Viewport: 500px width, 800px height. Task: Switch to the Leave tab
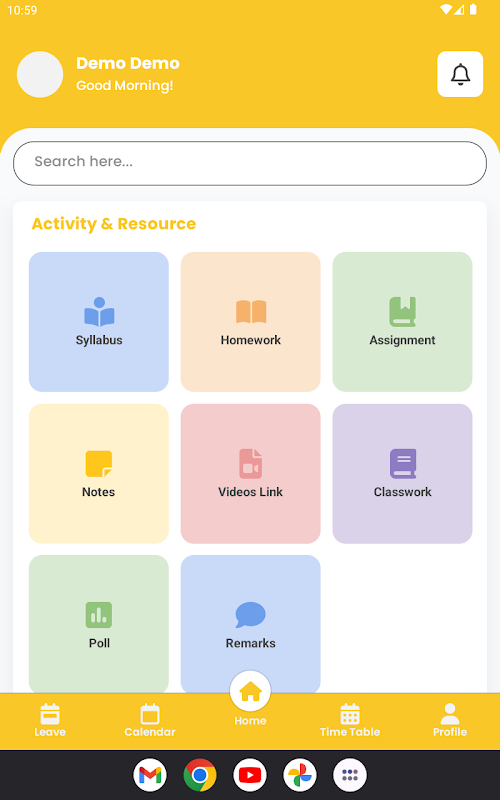tap(50, 720)
